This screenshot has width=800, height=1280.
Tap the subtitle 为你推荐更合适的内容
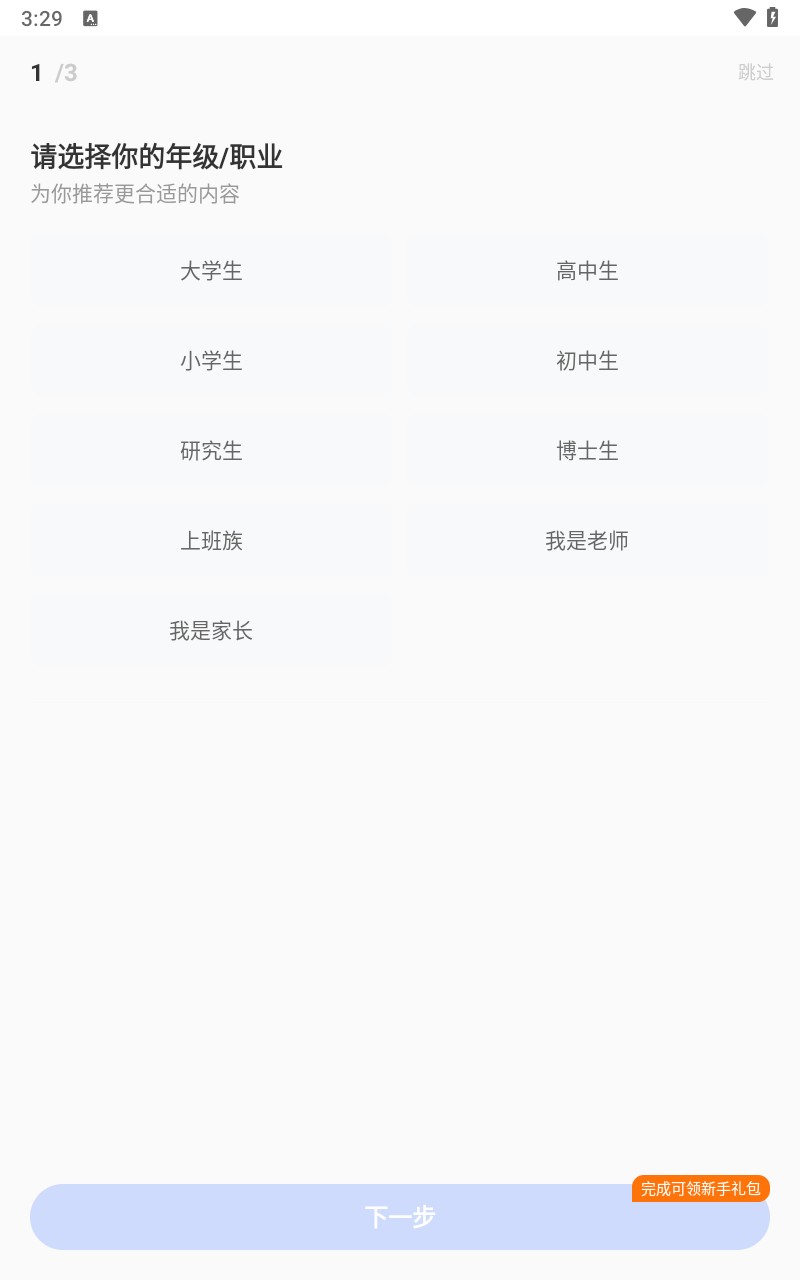(136, 194)
